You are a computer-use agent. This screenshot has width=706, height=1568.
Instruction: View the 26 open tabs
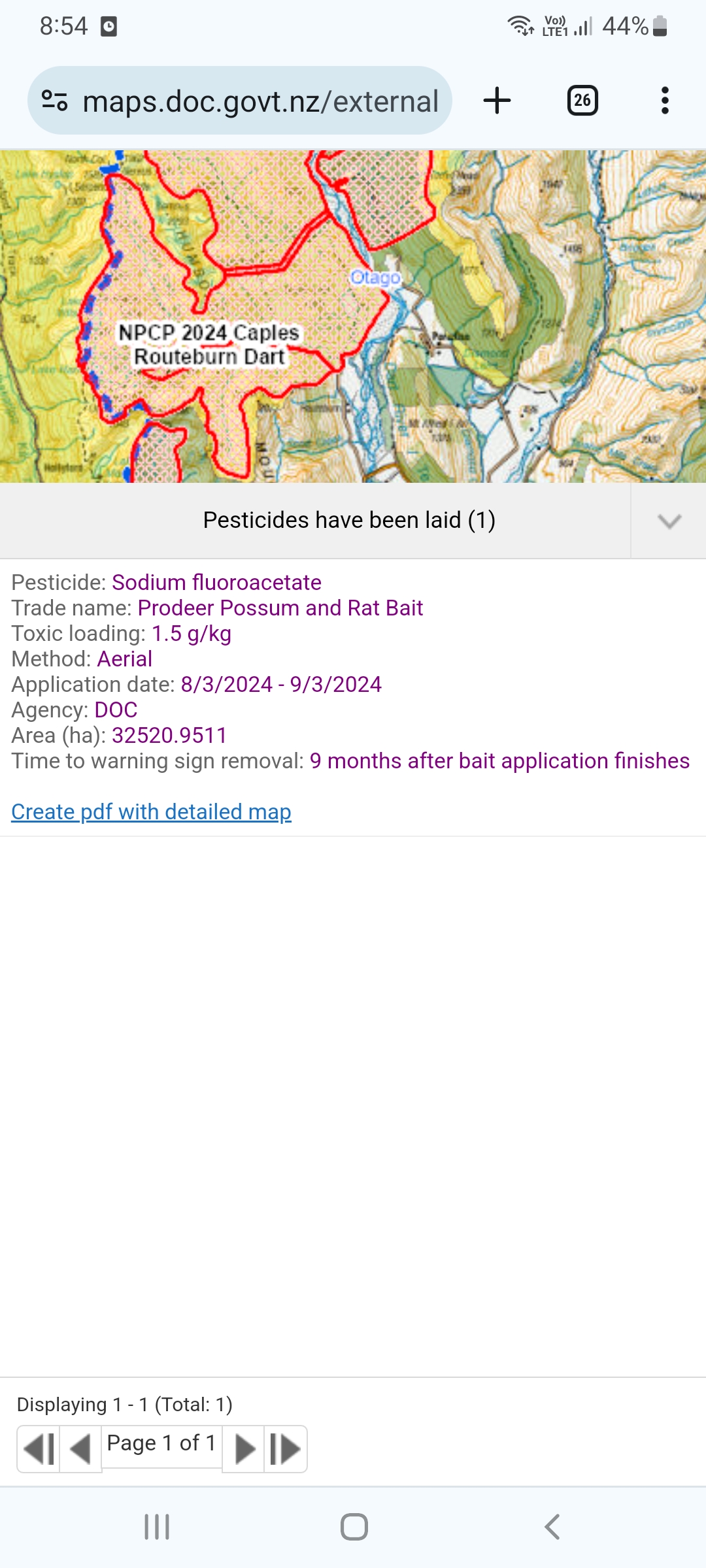coord(582,101)
